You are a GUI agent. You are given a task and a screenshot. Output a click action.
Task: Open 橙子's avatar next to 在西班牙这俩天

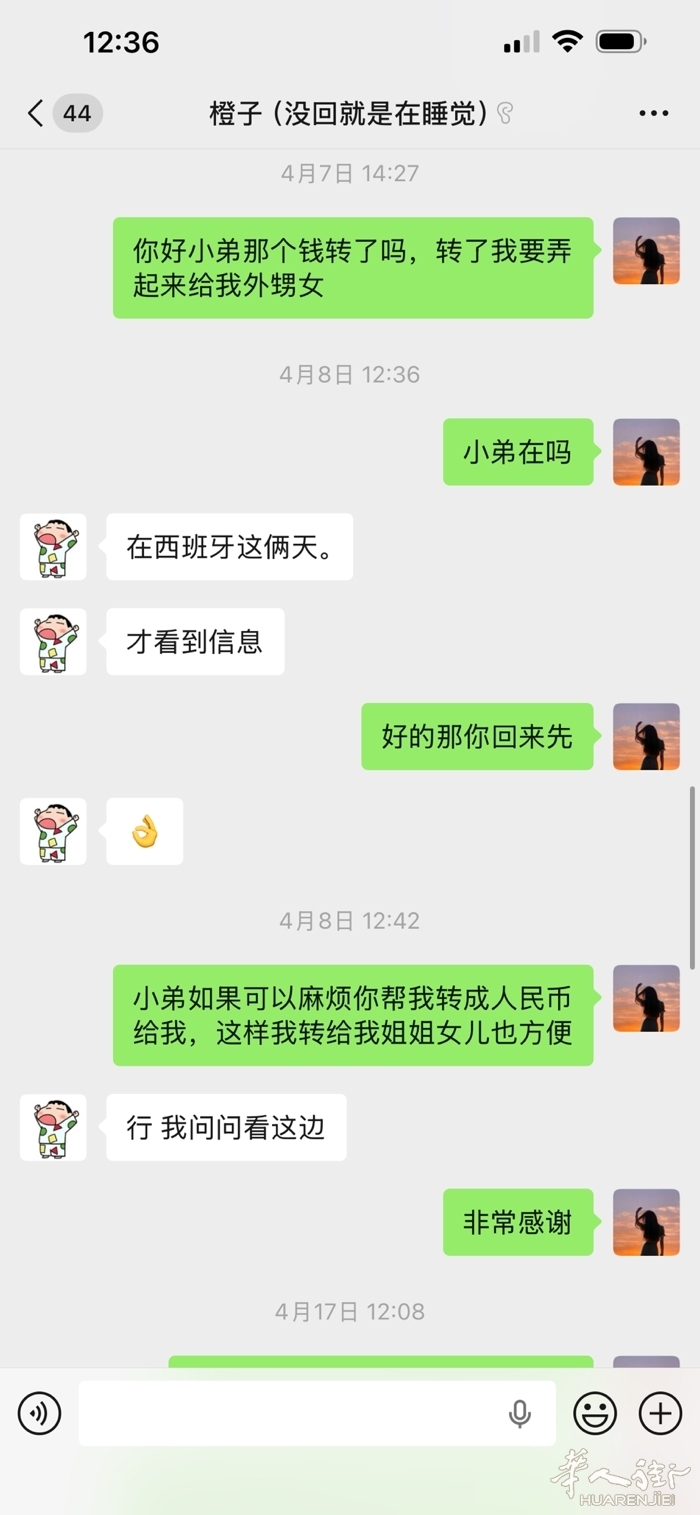point(53,547)
